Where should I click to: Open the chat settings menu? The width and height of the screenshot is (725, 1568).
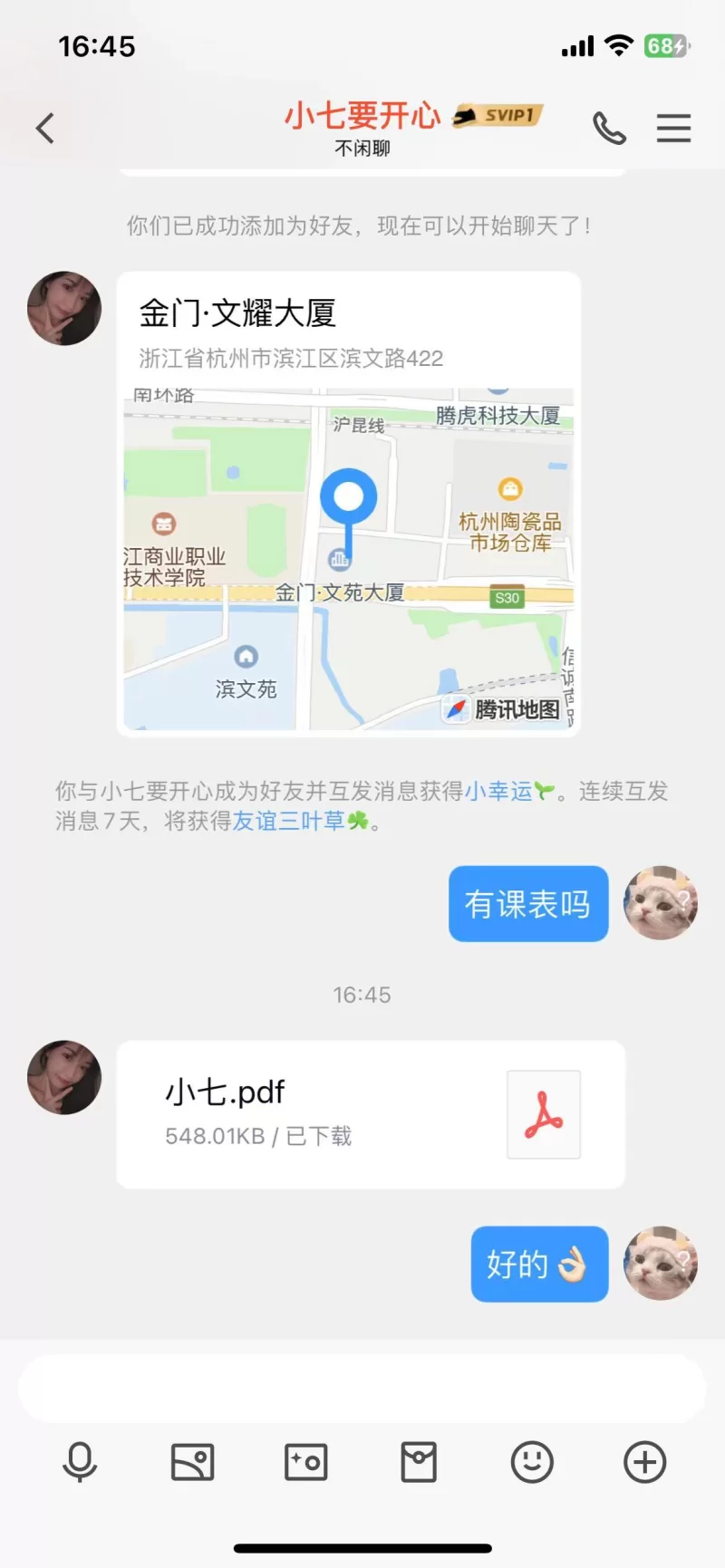(673, 129)
